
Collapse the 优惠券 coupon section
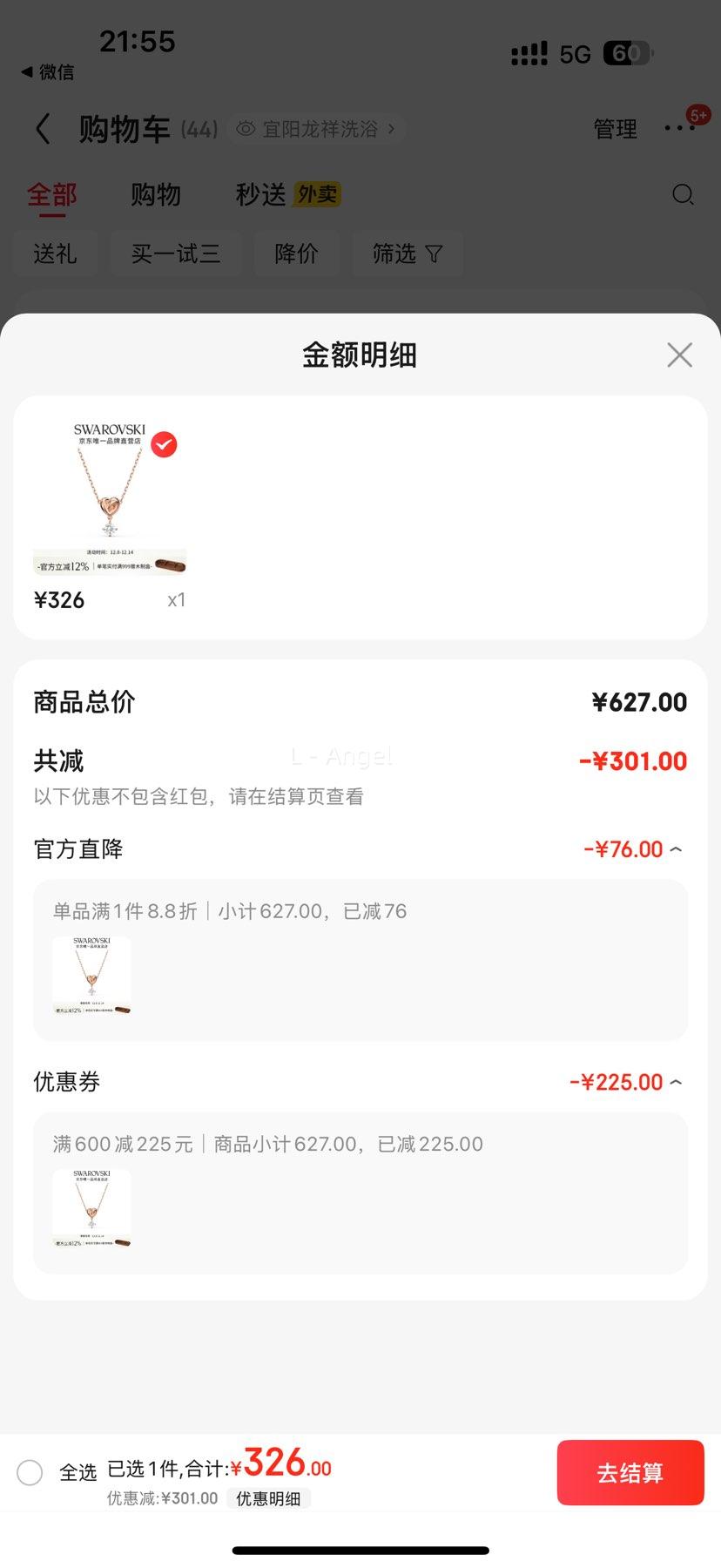tap(677, 1082)
